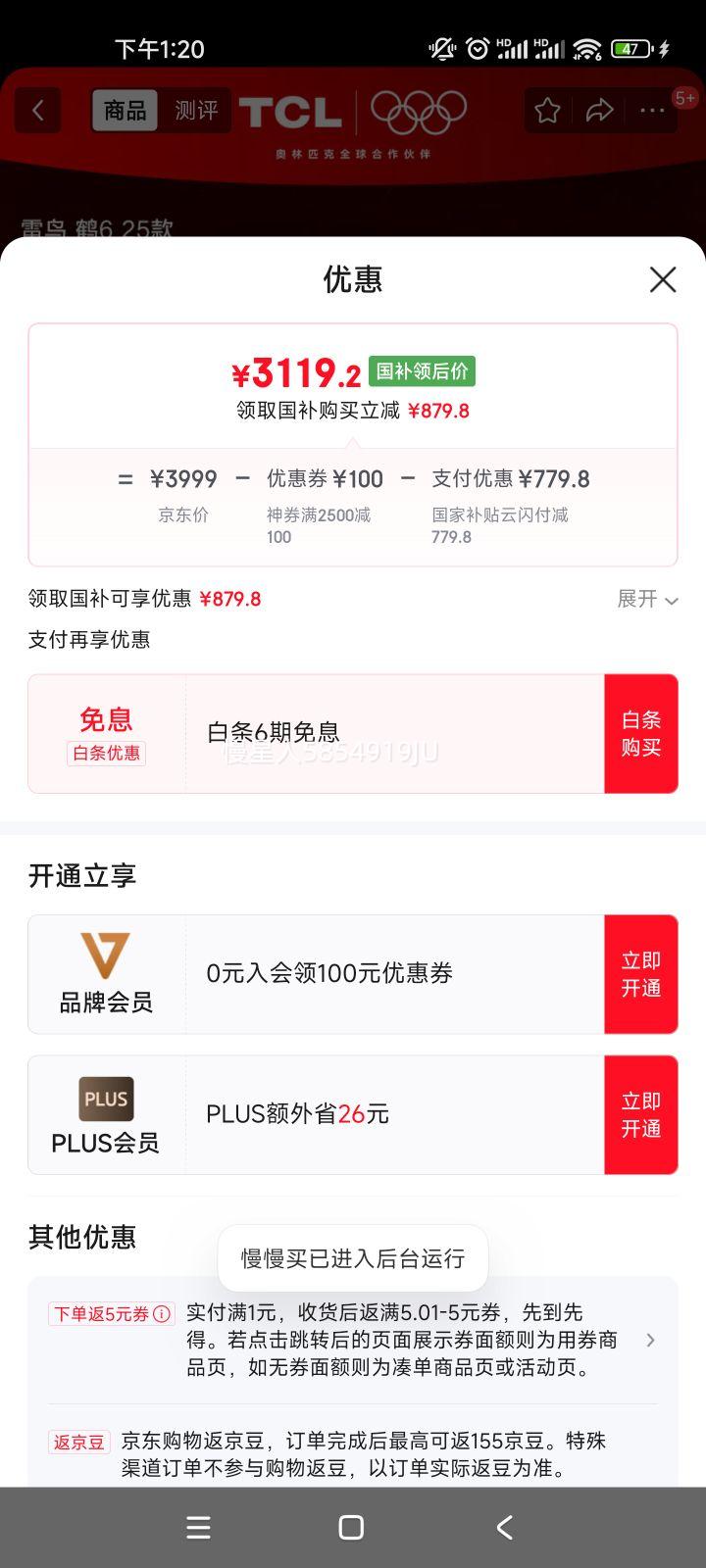706x1568 pixels.
Task: Open the 下单返5元券 offer details
Action: point(353,1340)
